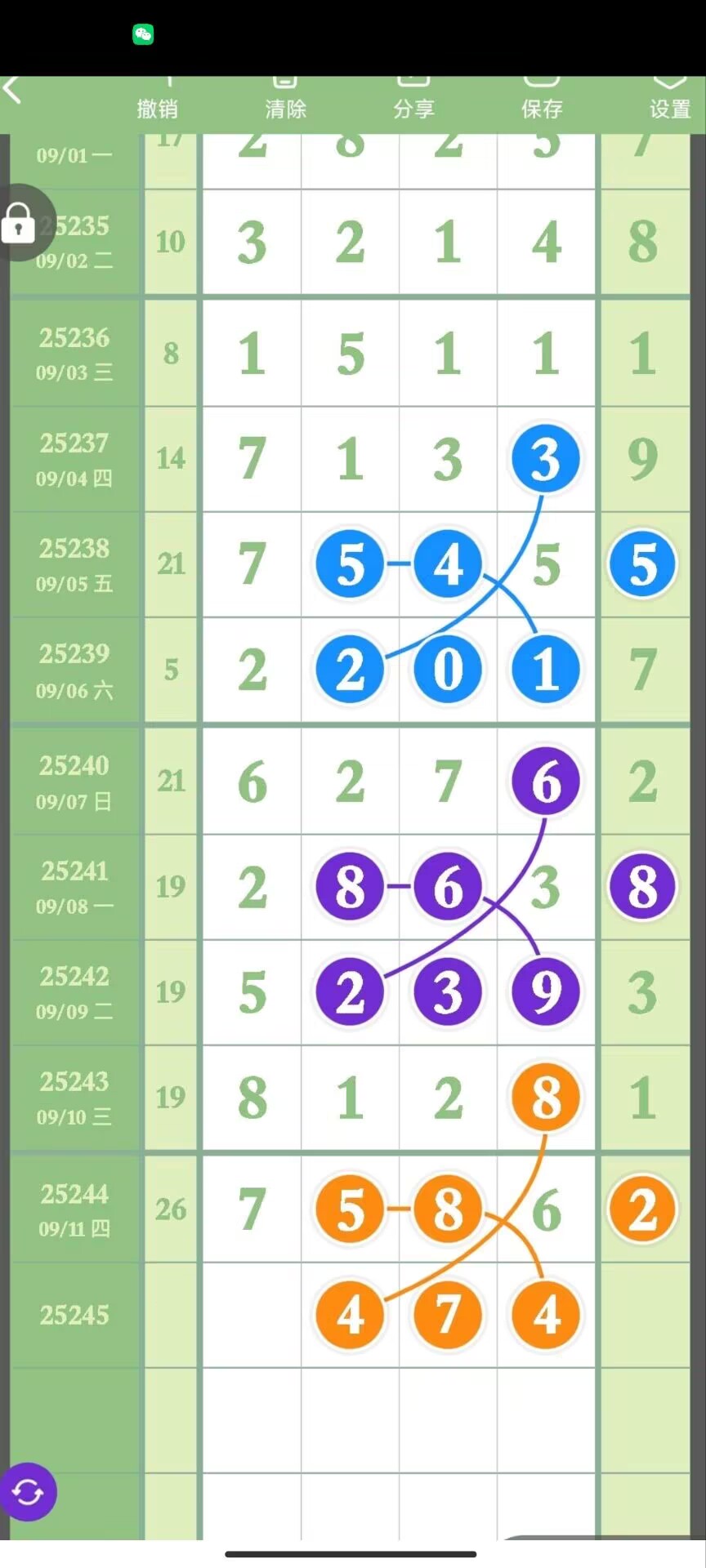Return to WeChat via the status bar icon
The image size is (706, 1568).
(143, 34)
